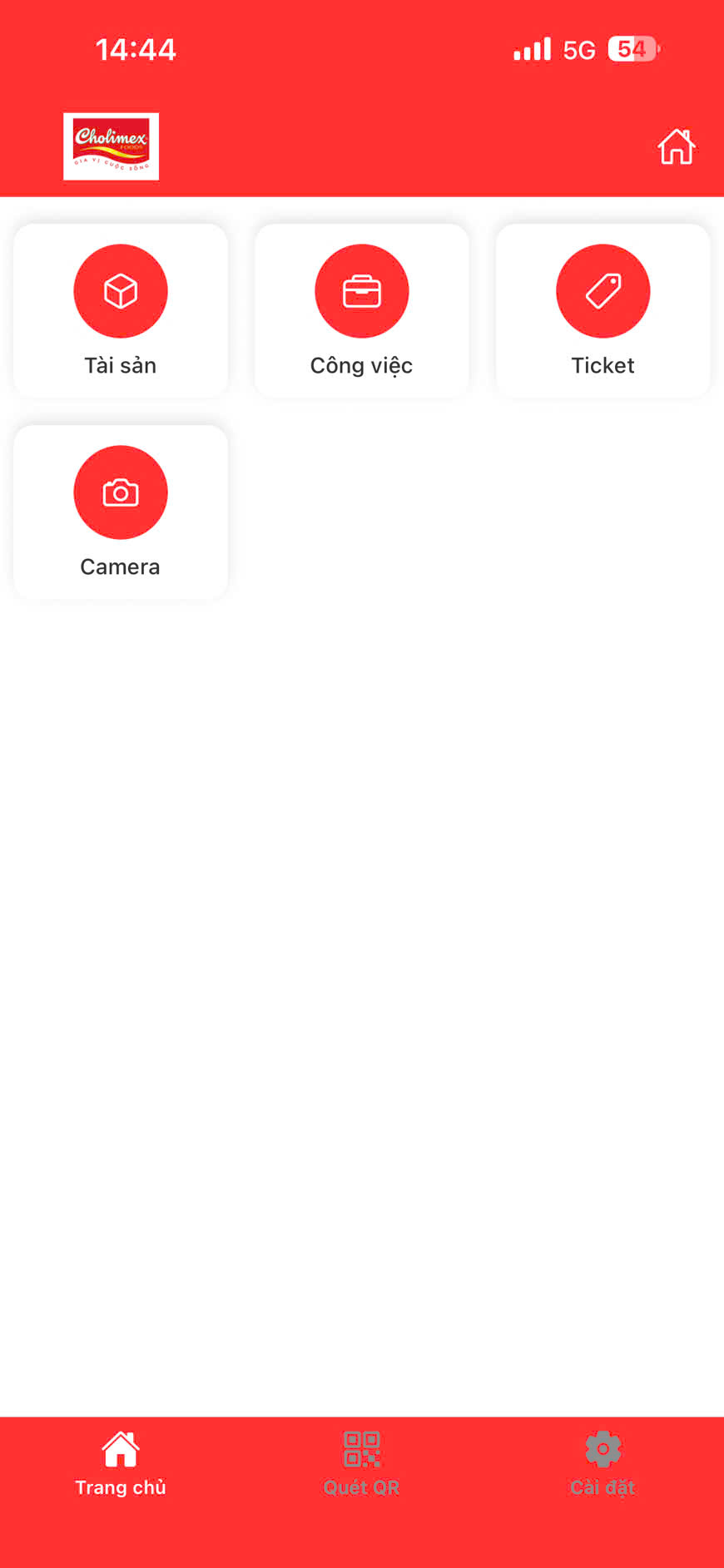This screenshot has height=1568, width=724.
Task: Tap the battery level indicator
Action: [633, 49]
